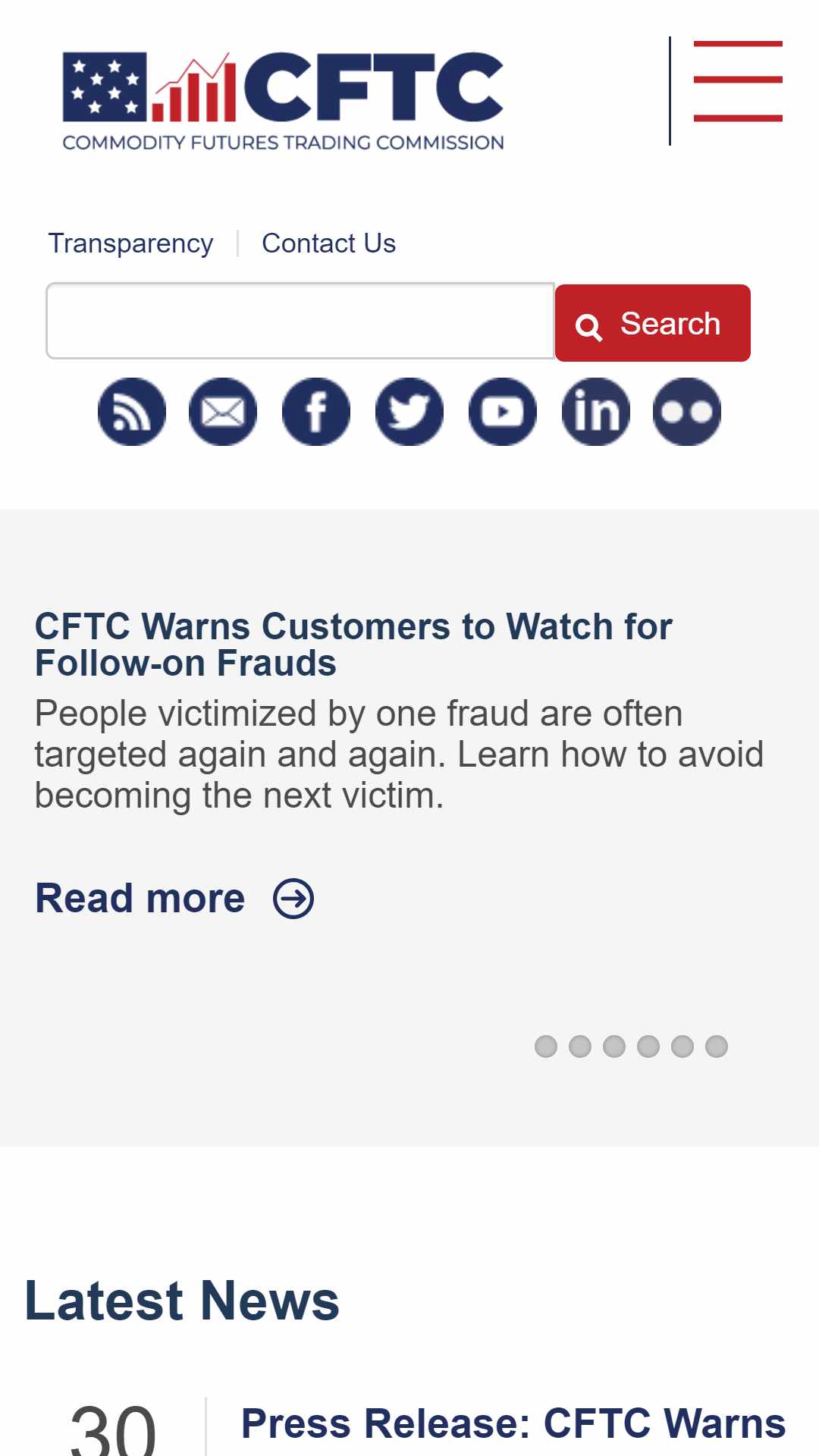
Task: Open the CFTC Warns press release
Action: pyautogui.click(x=513, y=1423)
